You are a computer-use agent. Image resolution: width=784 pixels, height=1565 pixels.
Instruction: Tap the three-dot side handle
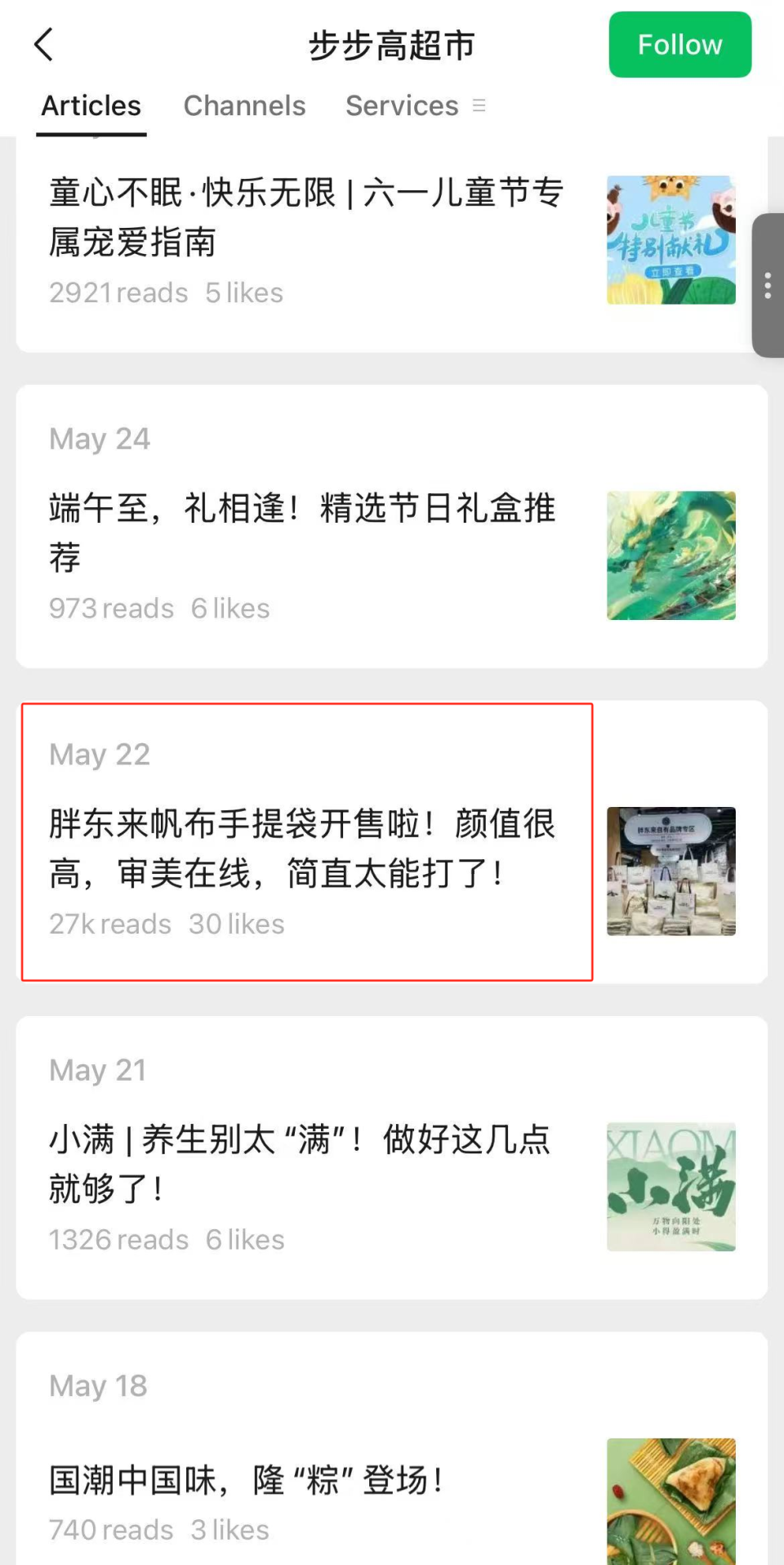[768, 286]
